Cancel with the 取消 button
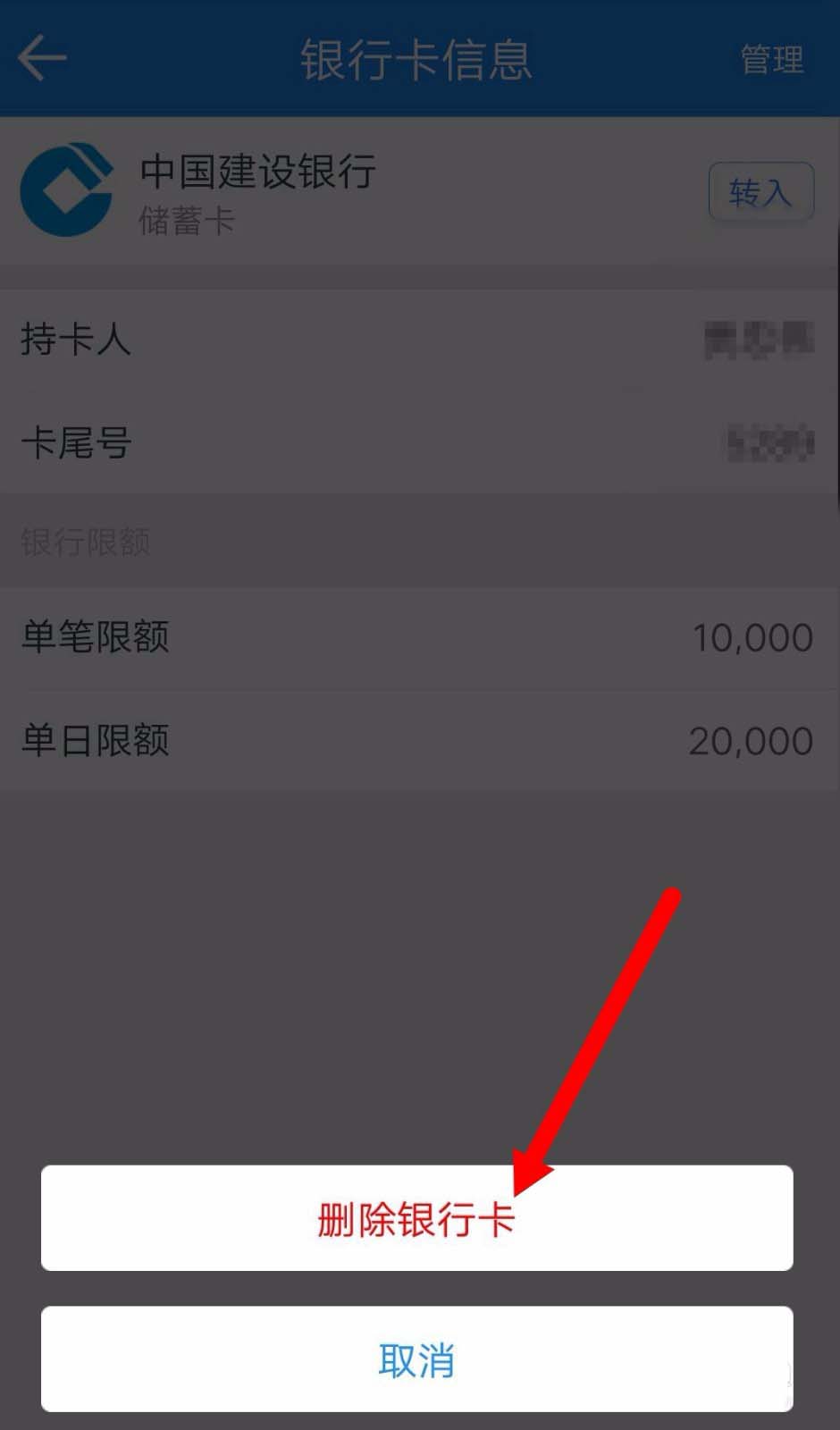The image size is (840, 1430). 416,1360
